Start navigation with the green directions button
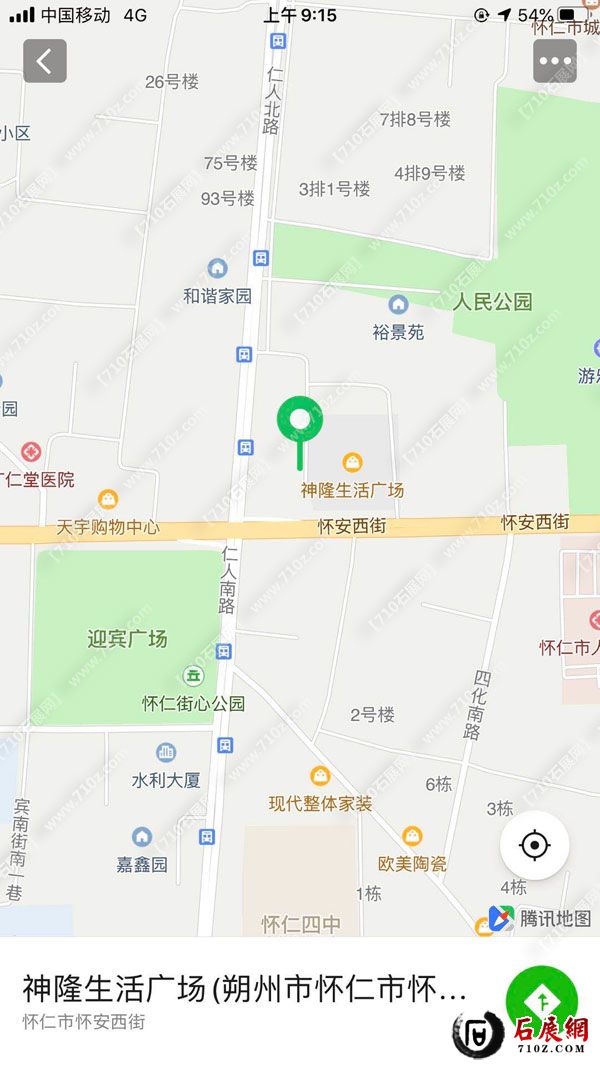Screen dimensions: 600x1067 coord(541,1000)
